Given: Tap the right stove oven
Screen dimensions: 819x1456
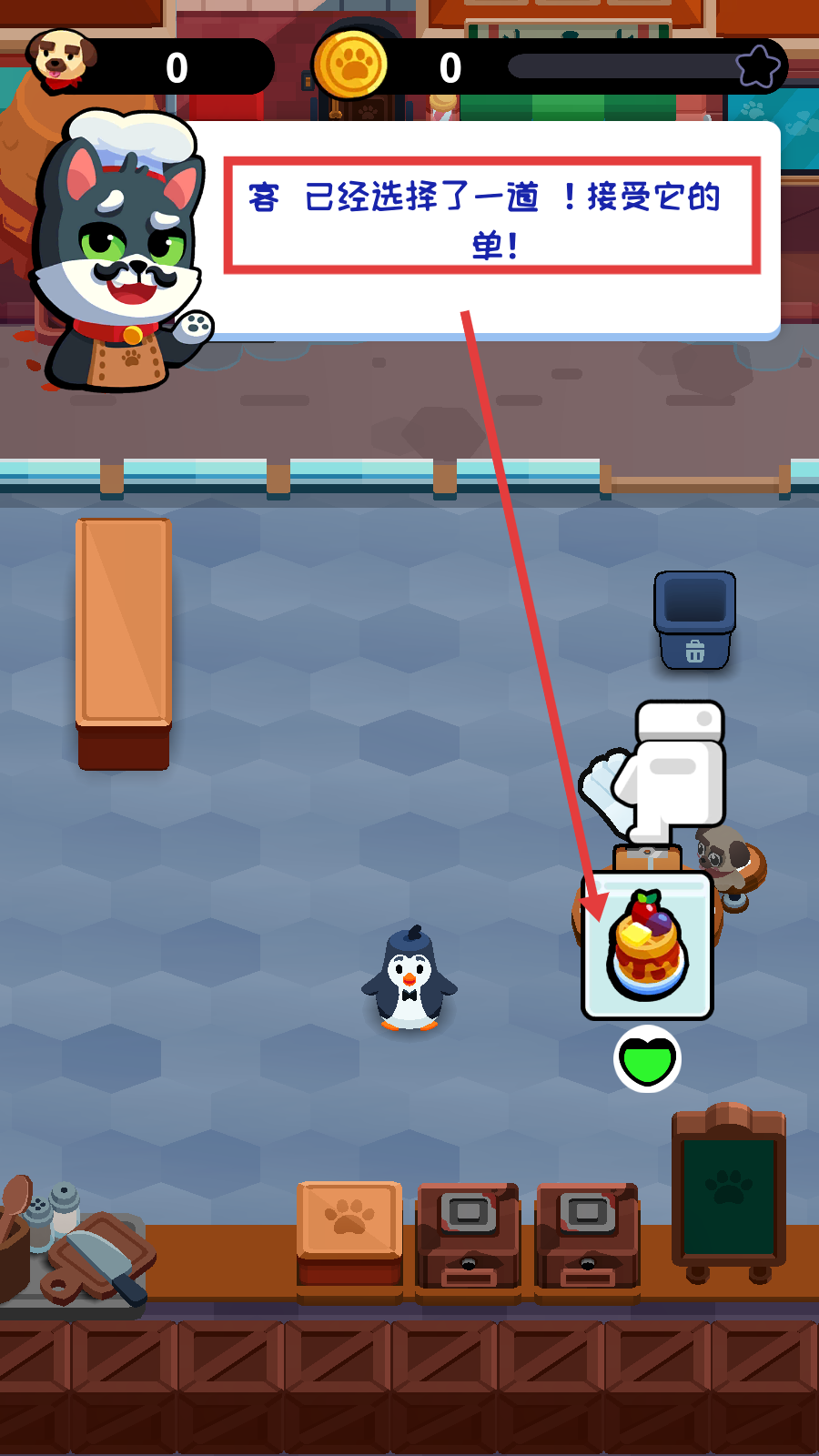Looking at the screenshot, I should tap(587, 1239).
